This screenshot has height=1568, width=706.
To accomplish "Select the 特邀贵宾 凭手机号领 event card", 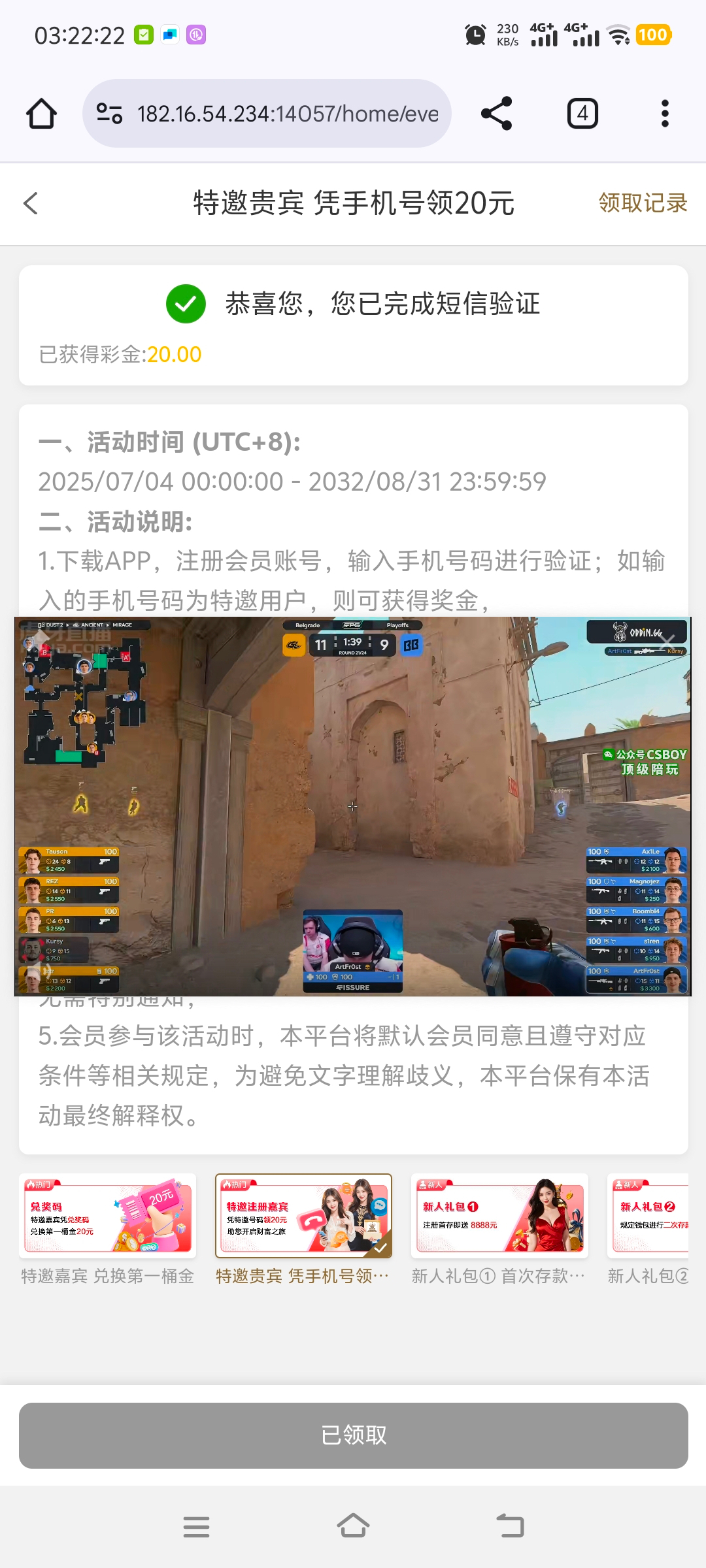I will [303, 1230].
